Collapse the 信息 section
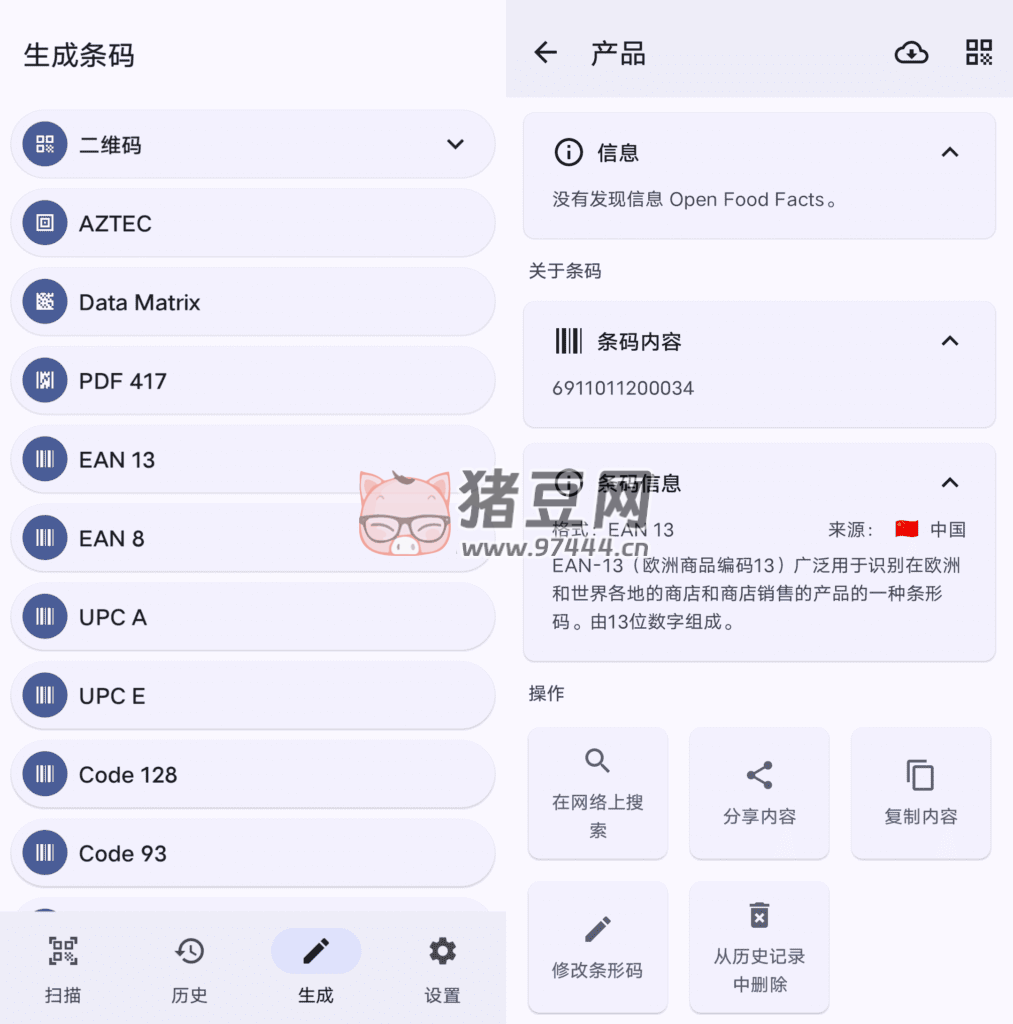 (x=950, y=152)
